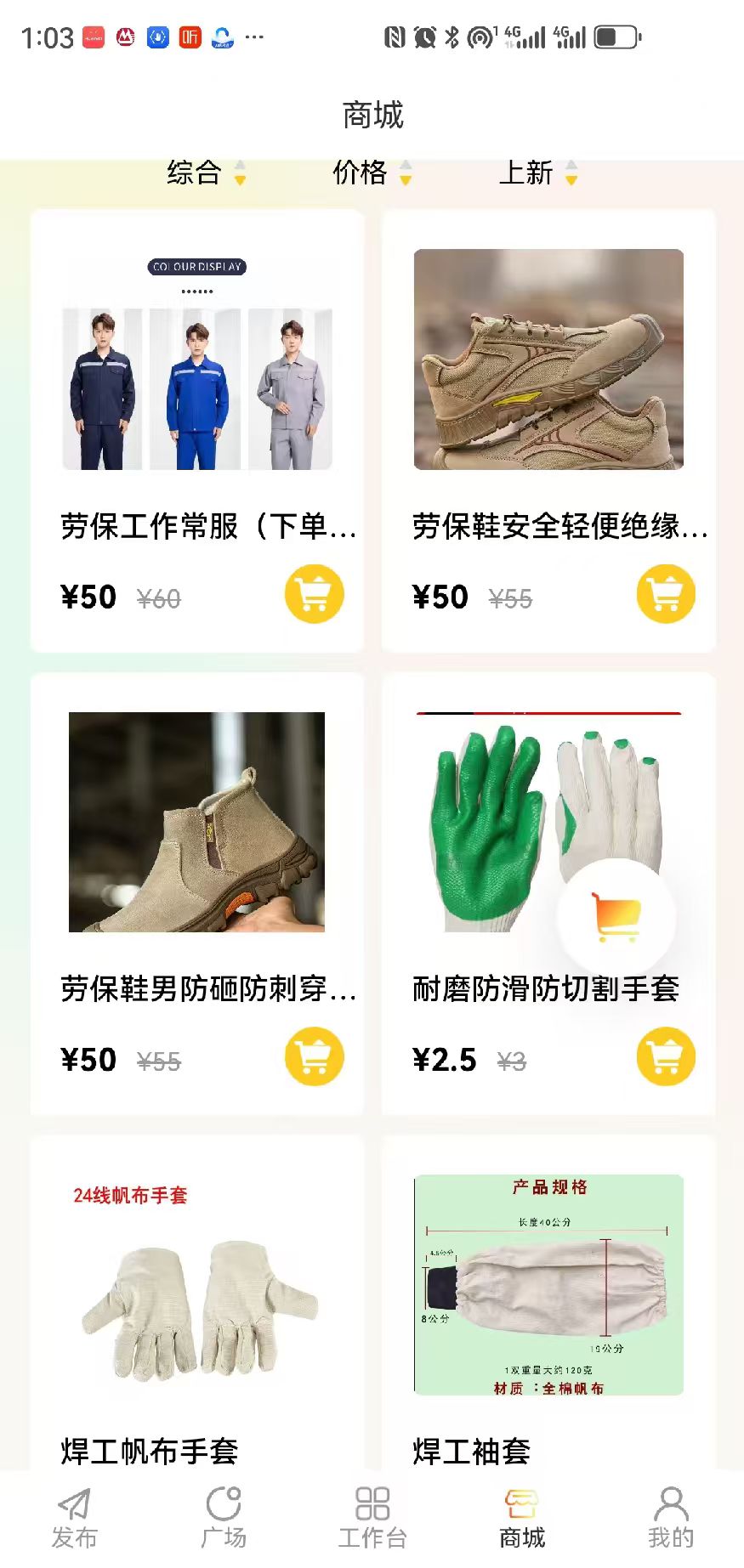The width and height of the screenshot is (744, 1568).
Task: Tap cart icon on 劳保鞋安全轻便绝缘 product
Action: [x=665, y=594]
